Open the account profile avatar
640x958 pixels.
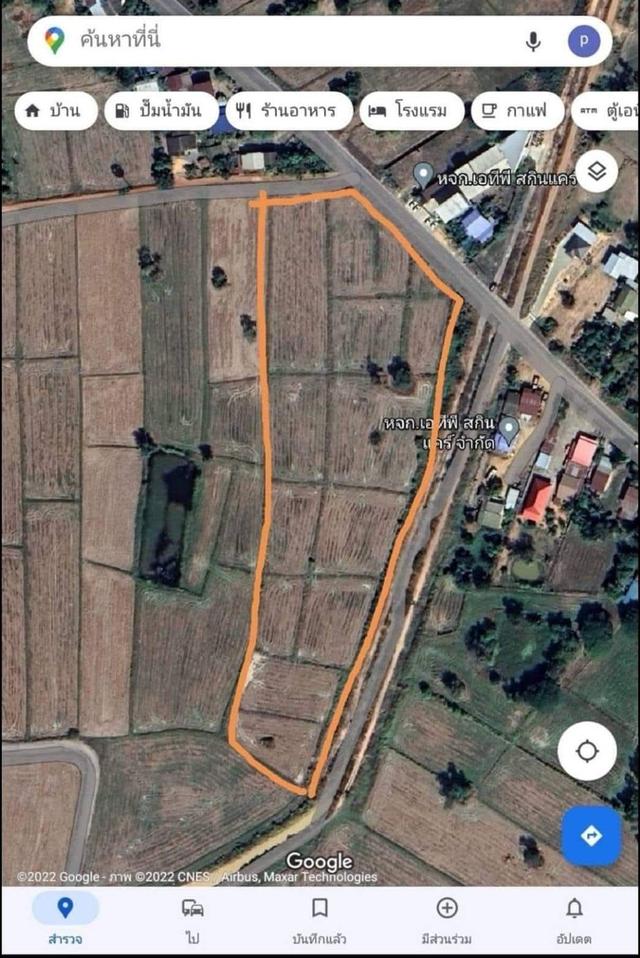point(583,42)
